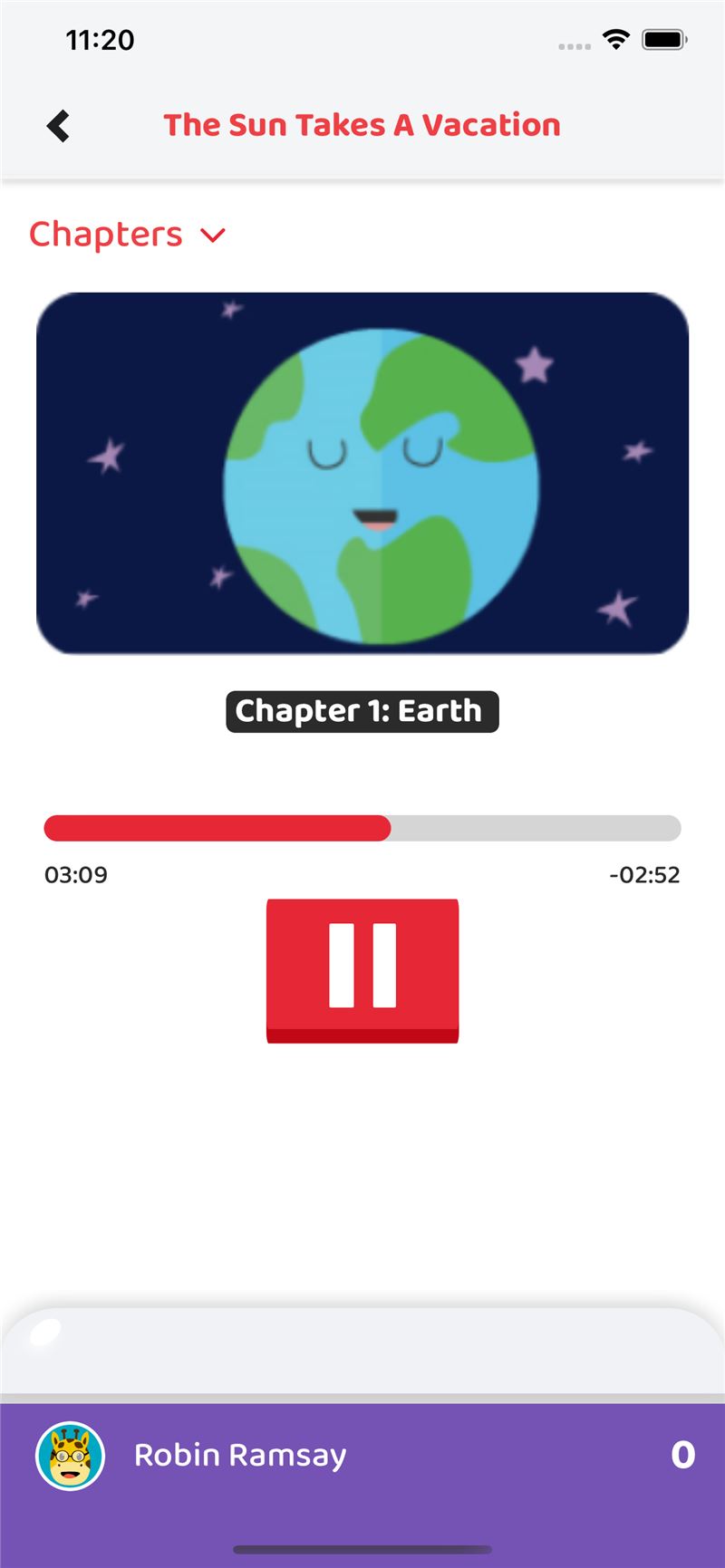Open Robin Ramsay's profile bar

(x=362, y=1456)
